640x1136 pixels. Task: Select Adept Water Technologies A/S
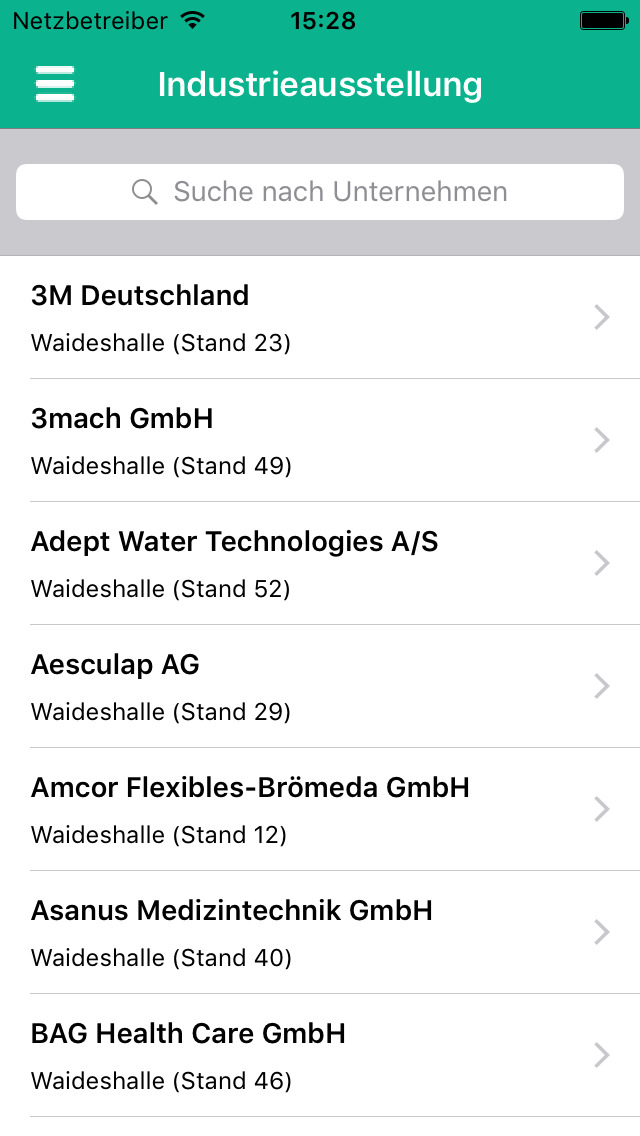click(320, 564)
